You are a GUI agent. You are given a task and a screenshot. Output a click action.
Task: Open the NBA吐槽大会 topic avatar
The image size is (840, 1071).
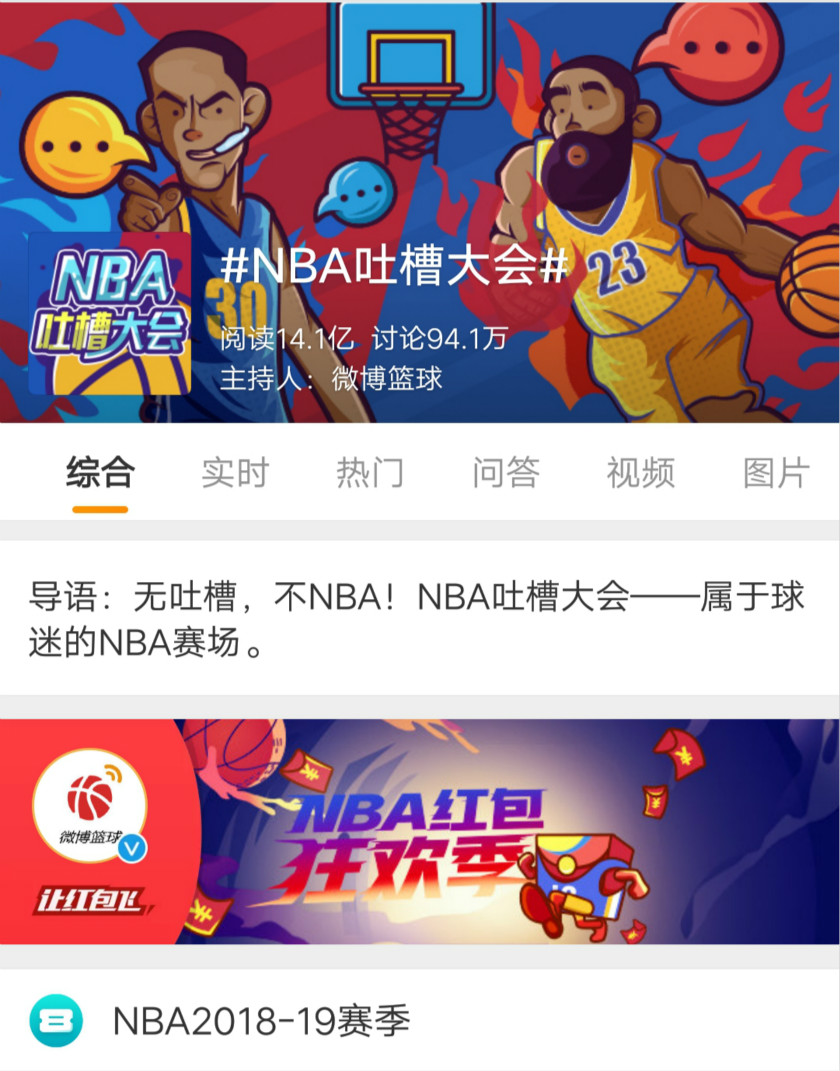click(110, 313)
